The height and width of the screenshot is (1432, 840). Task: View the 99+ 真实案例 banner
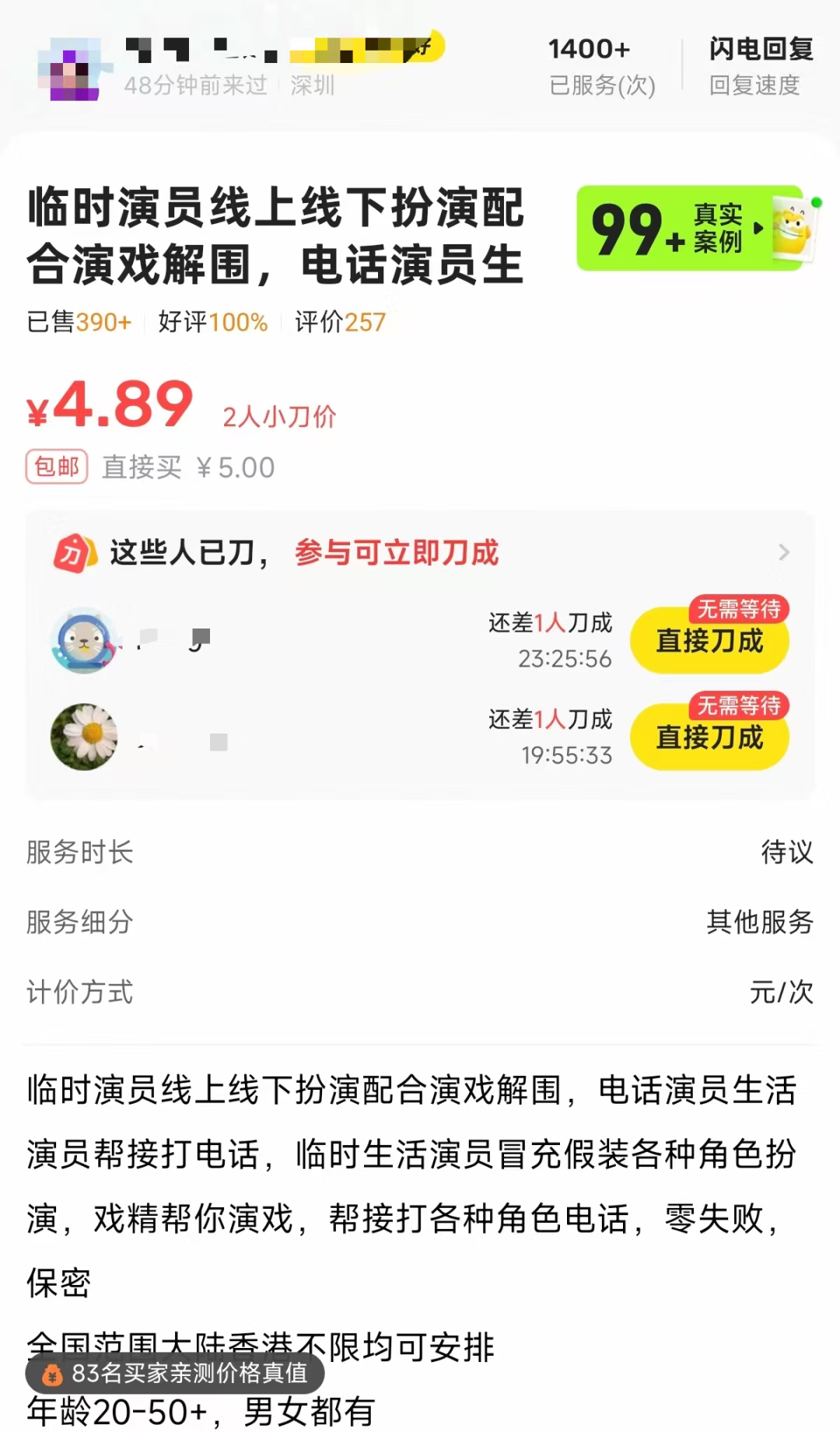pos(695,229)
